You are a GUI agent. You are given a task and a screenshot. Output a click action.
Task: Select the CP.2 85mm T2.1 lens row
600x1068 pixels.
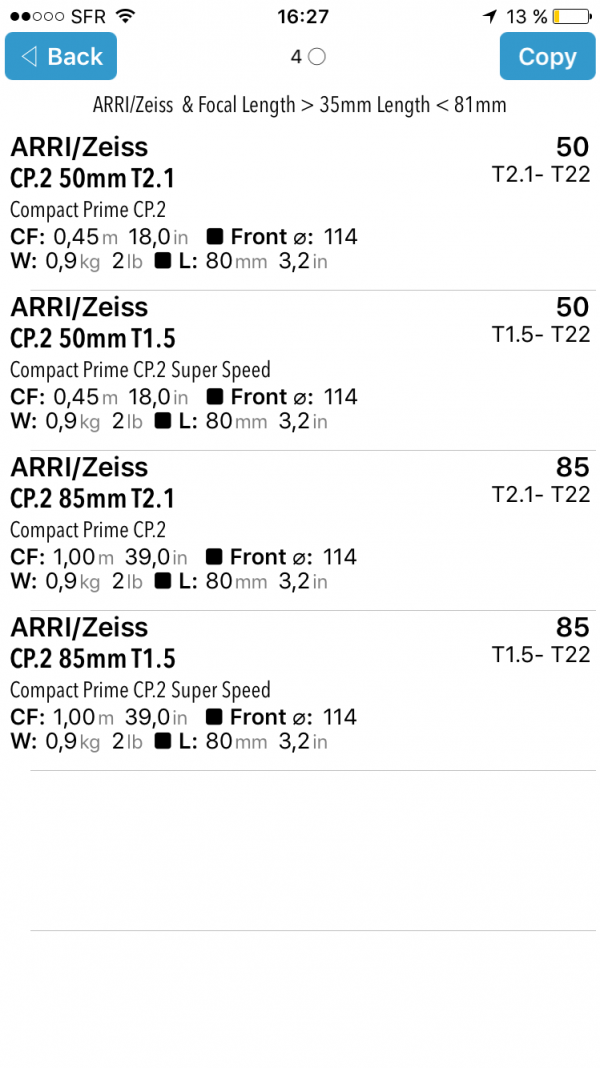(x=300, y=531)
